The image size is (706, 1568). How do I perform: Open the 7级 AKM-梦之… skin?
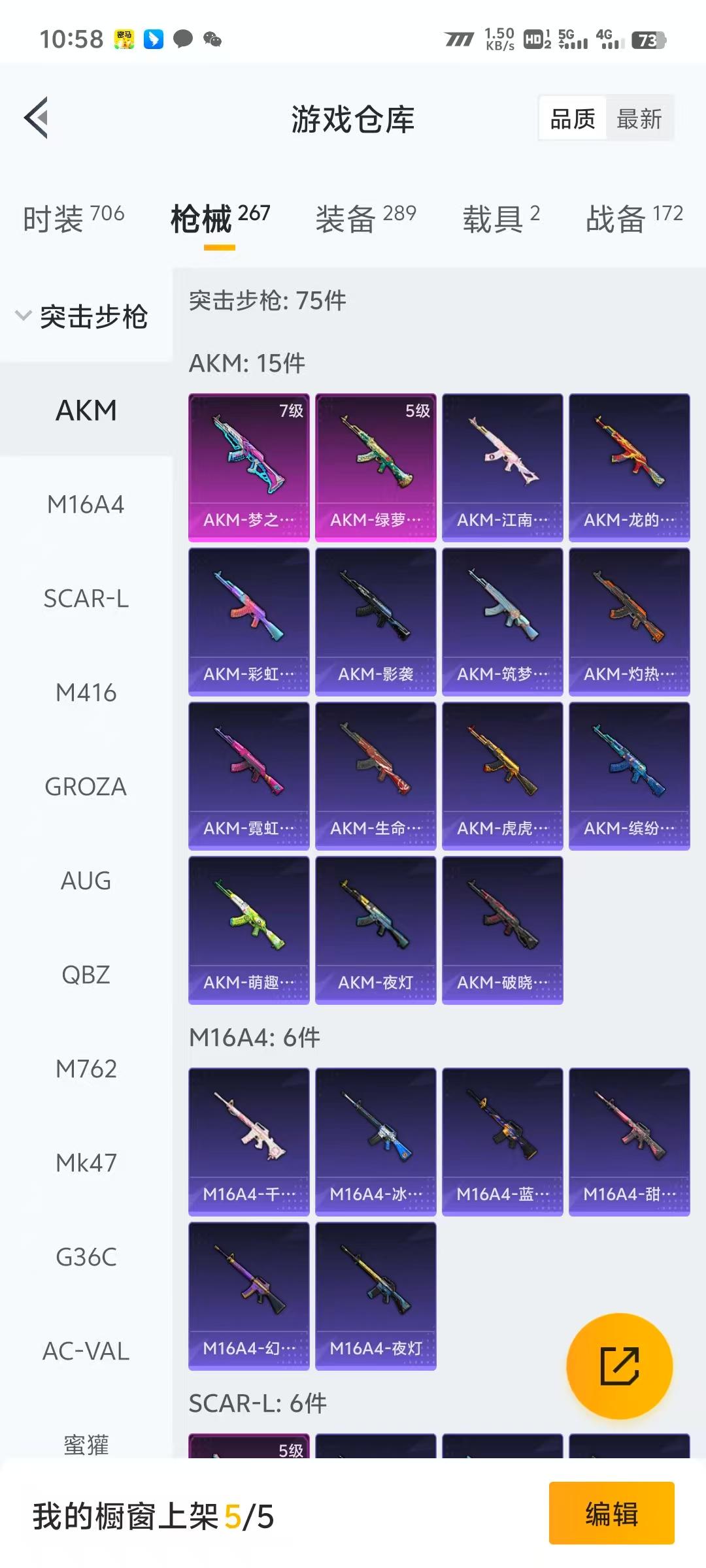coord(249,467)
